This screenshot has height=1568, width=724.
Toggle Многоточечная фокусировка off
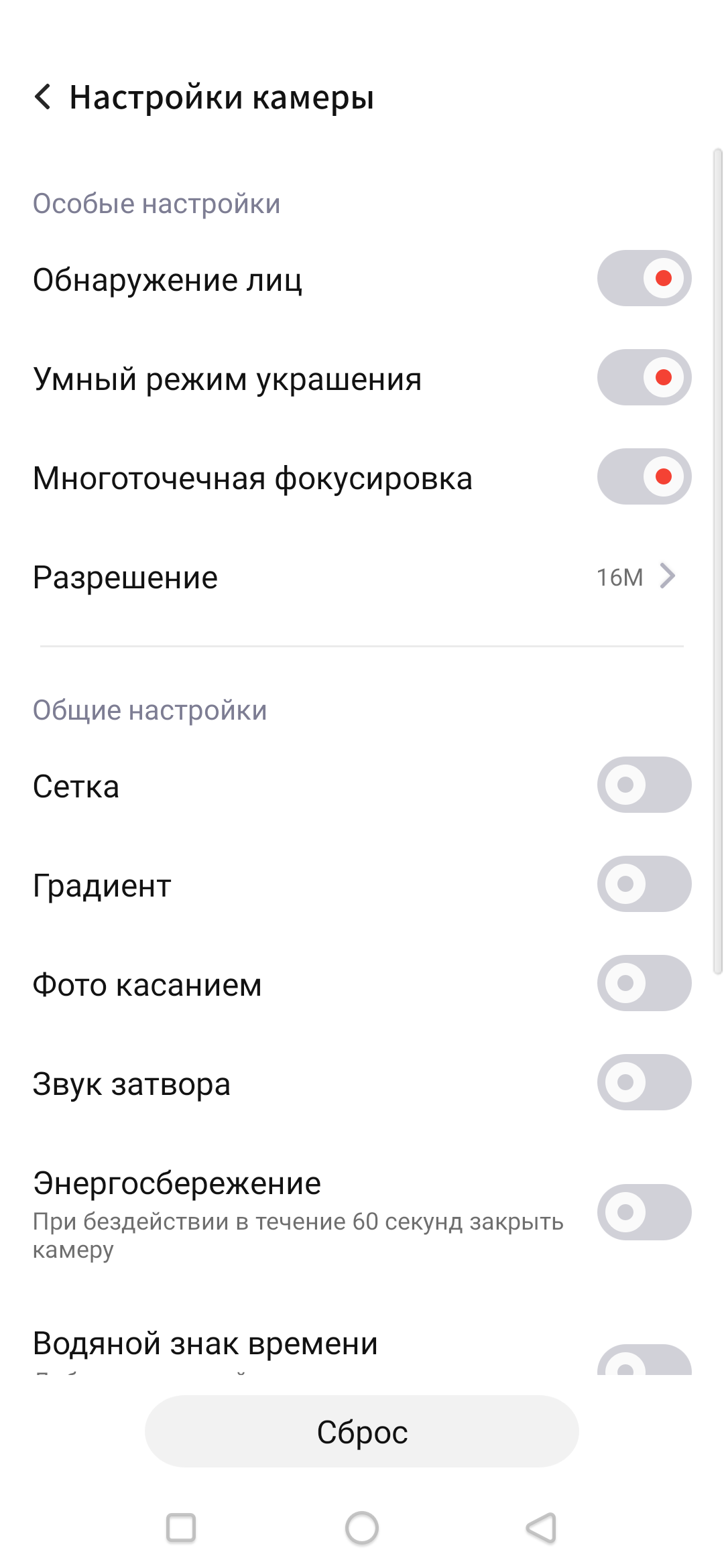point(644,476)
